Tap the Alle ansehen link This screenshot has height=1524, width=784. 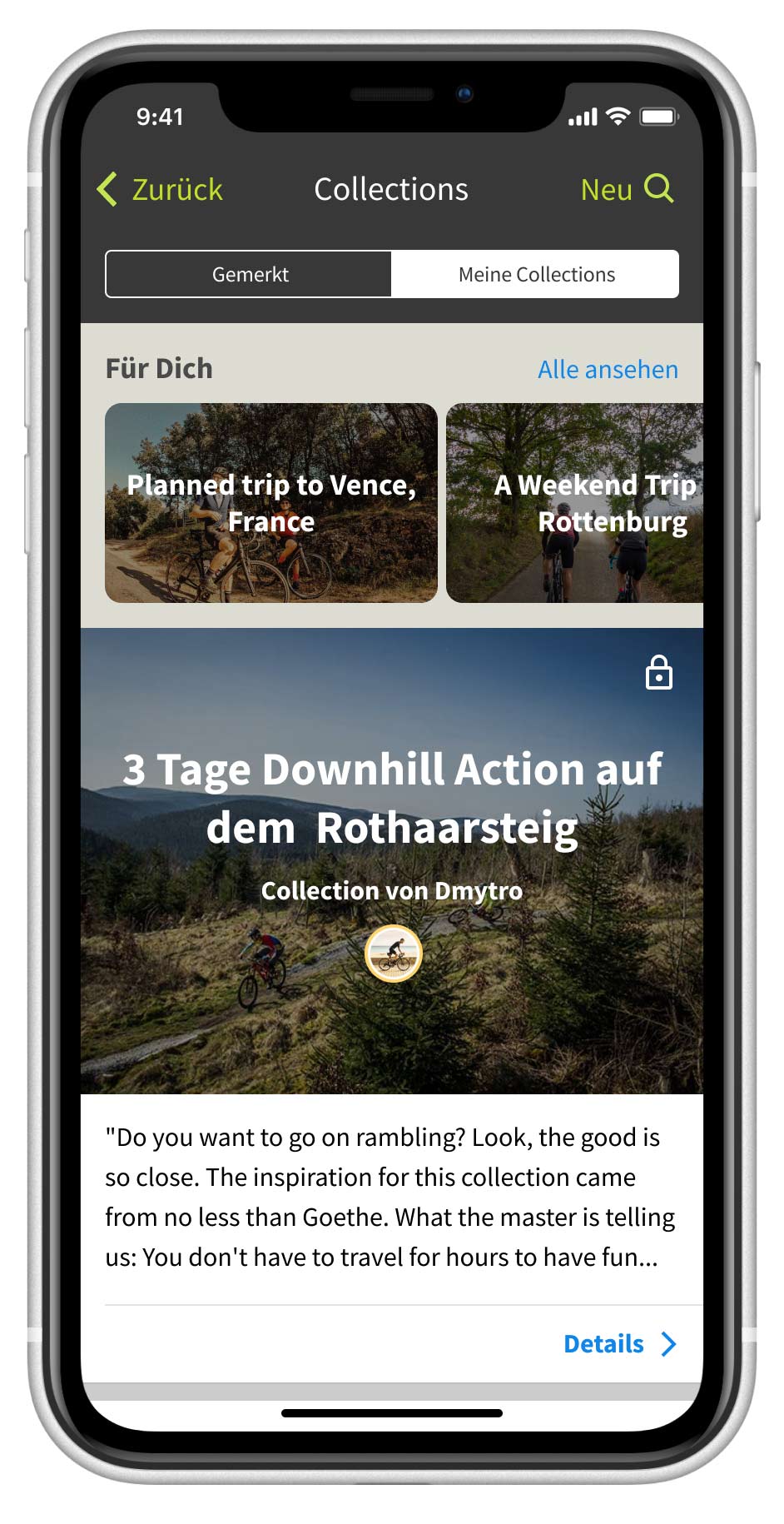608,369
